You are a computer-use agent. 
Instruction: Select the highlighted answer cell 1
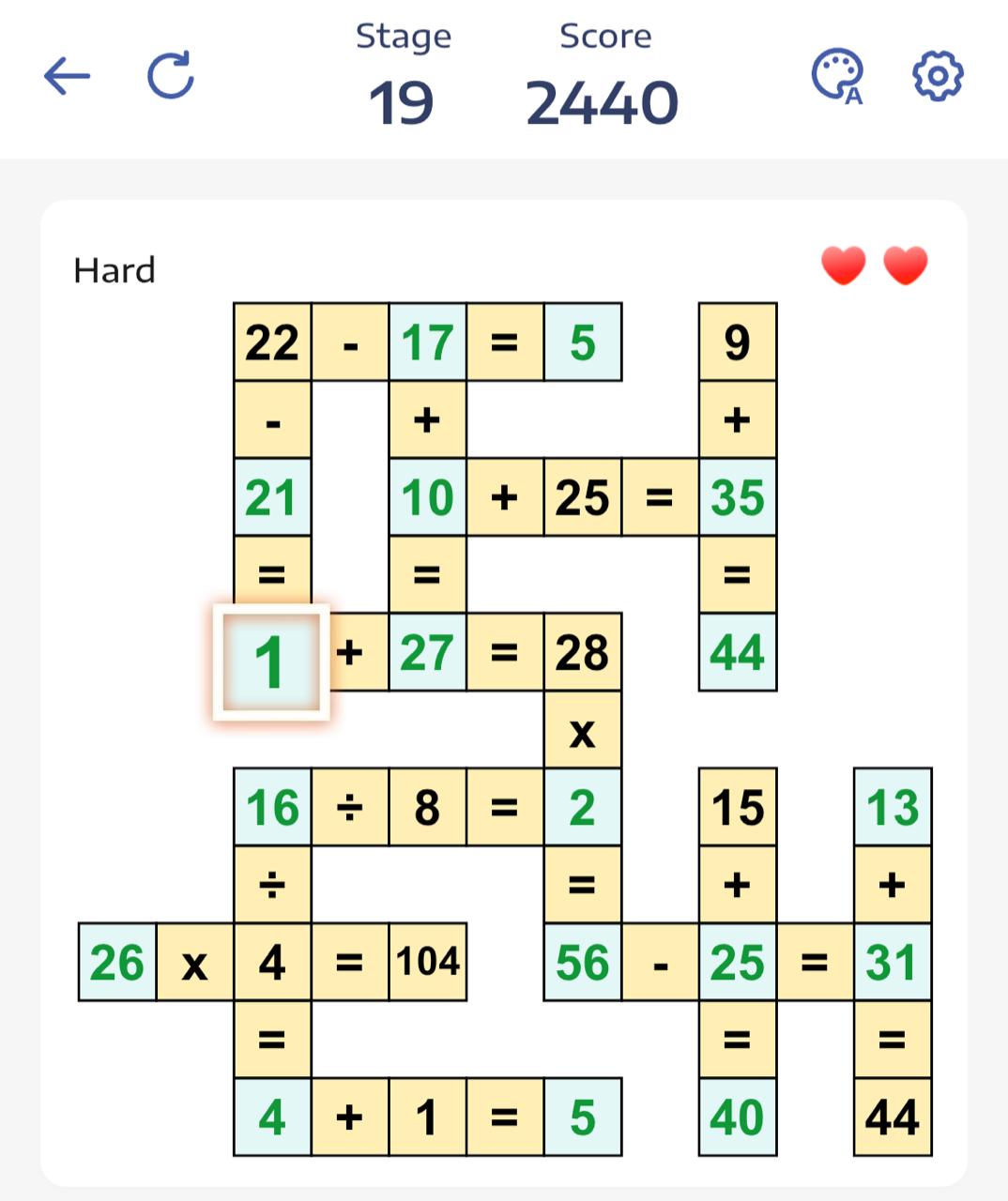pyautogui.click(x=271, y=661)
